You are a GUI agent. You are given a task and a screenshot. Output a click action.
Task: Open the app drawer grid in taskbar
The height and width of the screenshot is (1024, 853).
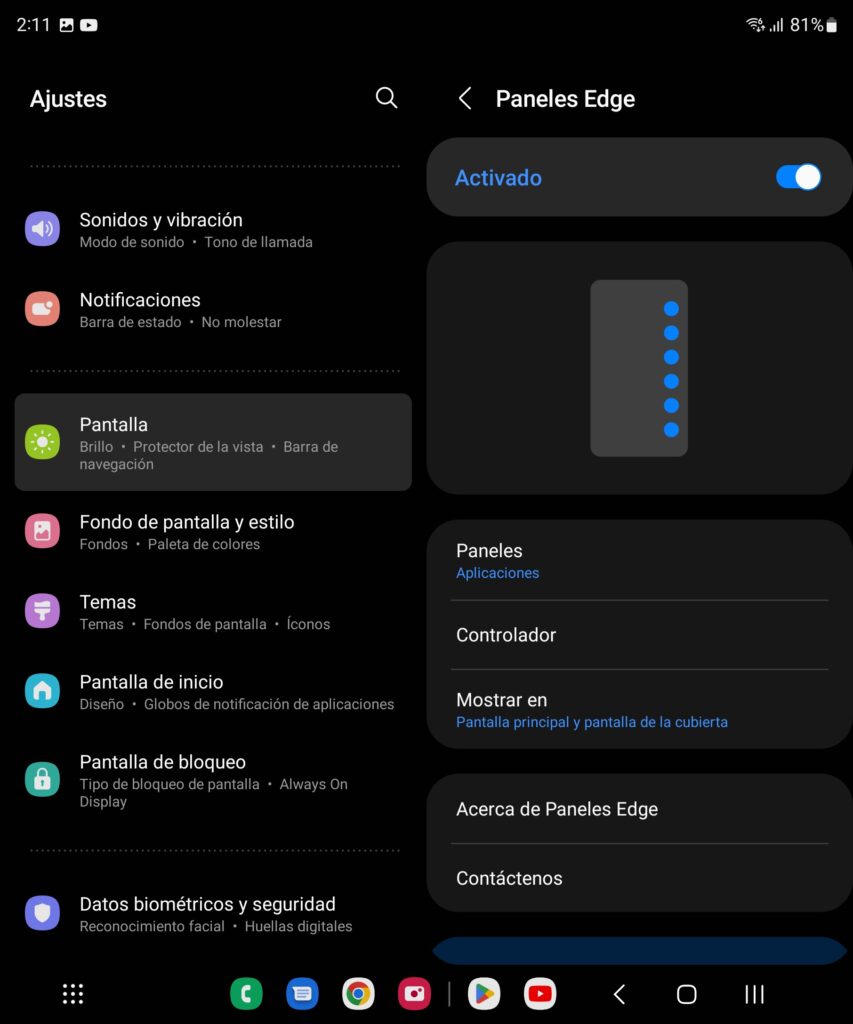[x=73, y=993]
